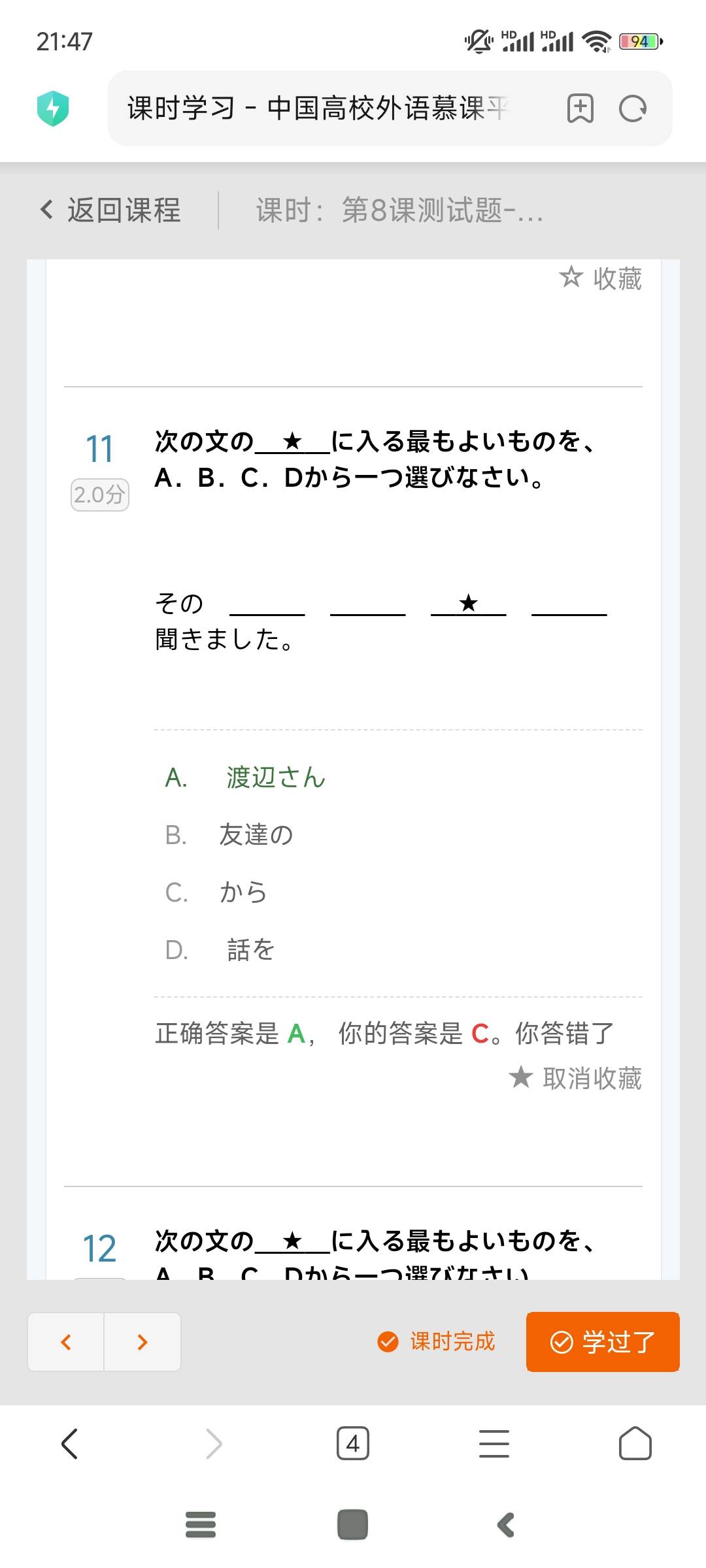Viewport: 706px width, 1568px height.
Task: Select option A 渡辺さん
Action: click(275, 777)
